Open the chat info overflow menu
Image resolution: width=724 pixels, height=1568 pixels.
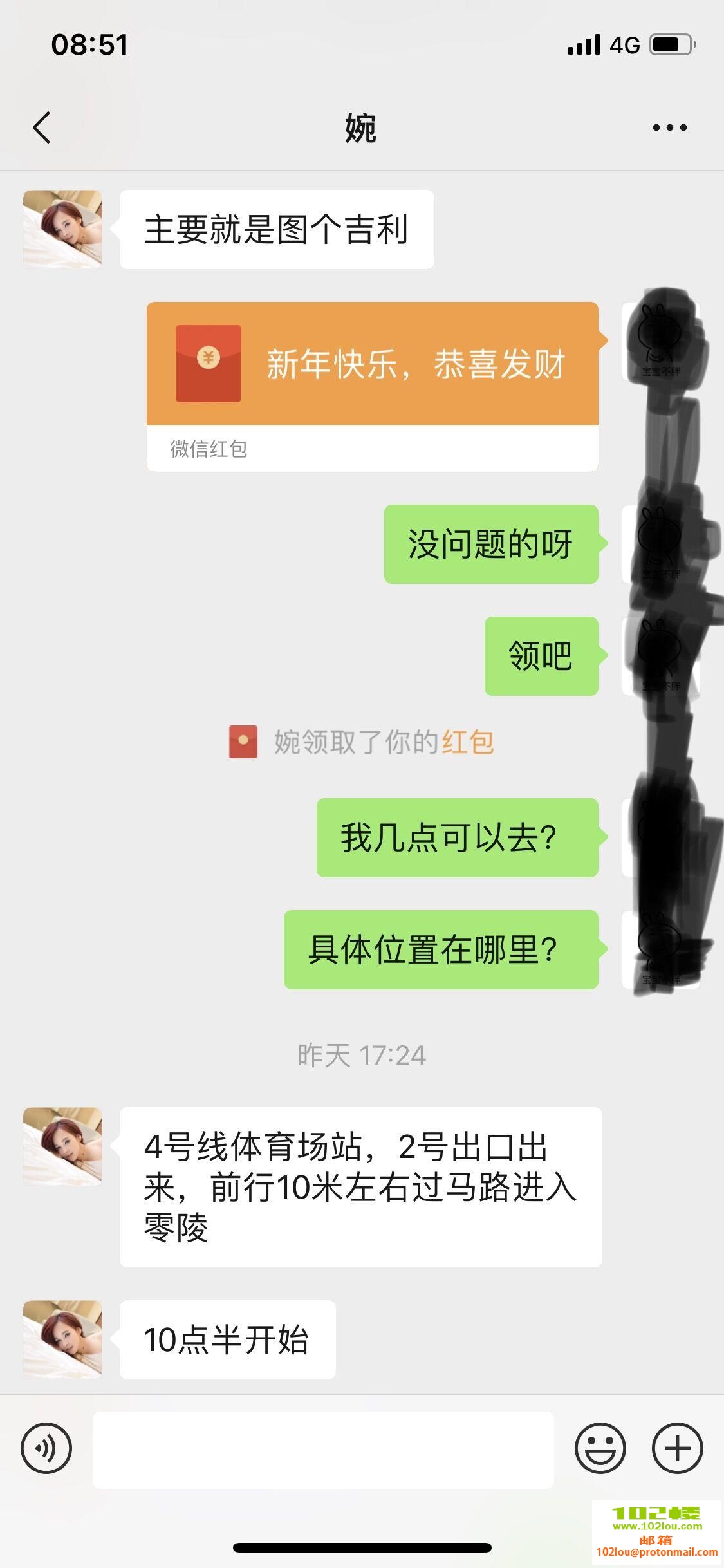(x=669, y=127)
